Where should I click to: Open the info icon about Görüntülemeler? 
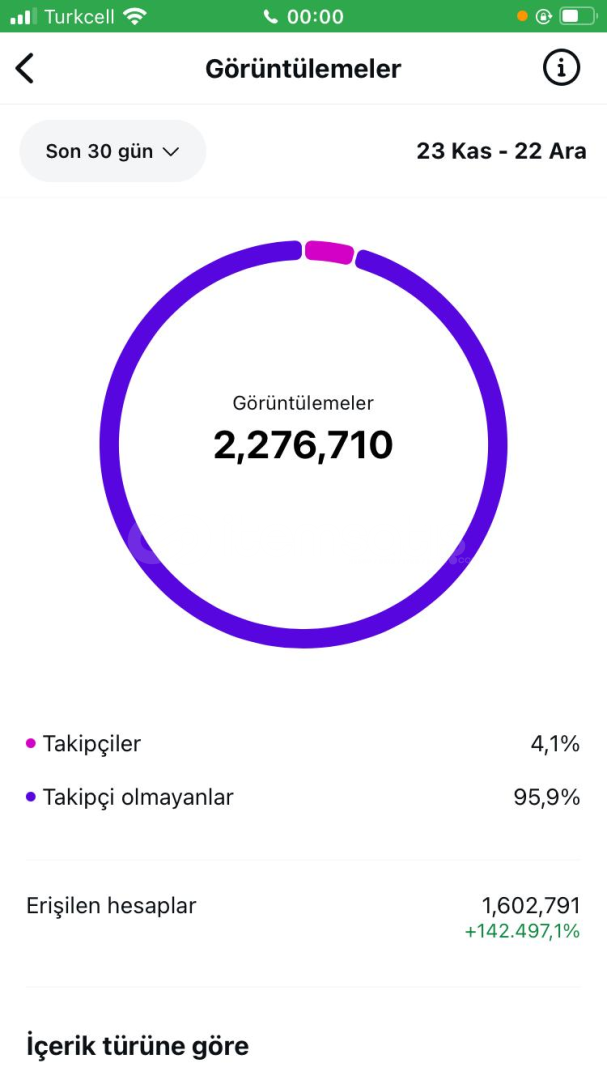pyautogui.click(x=561, y=68)
